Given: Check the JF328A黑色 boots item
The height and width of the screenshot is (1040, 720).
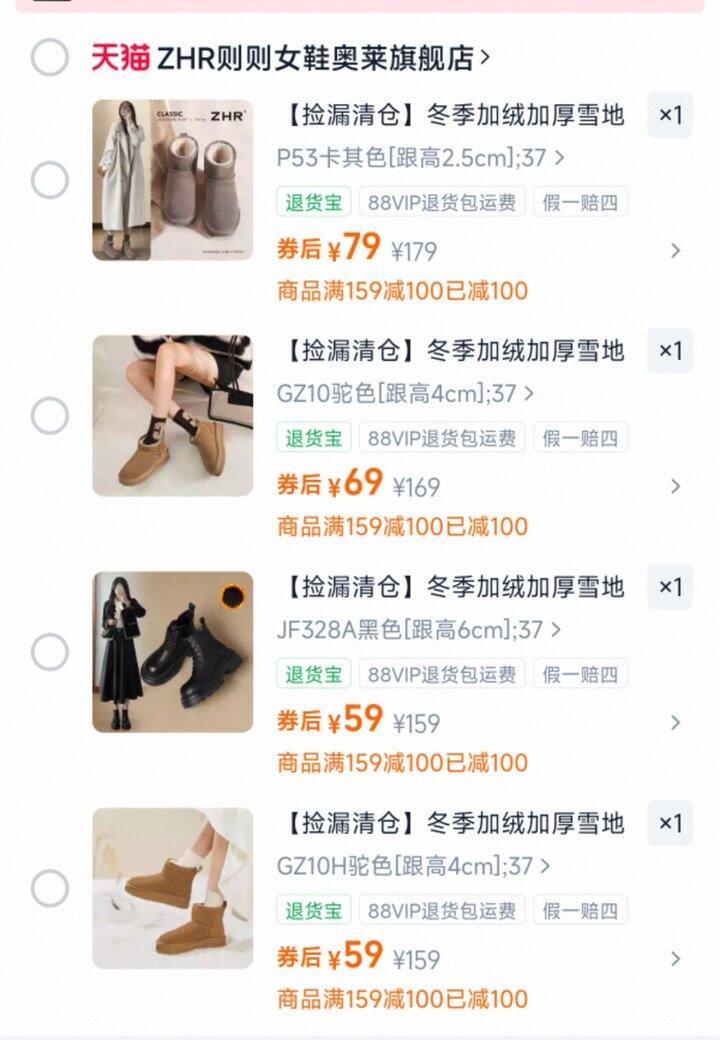Looking at the screenshot, I should 50,653.
